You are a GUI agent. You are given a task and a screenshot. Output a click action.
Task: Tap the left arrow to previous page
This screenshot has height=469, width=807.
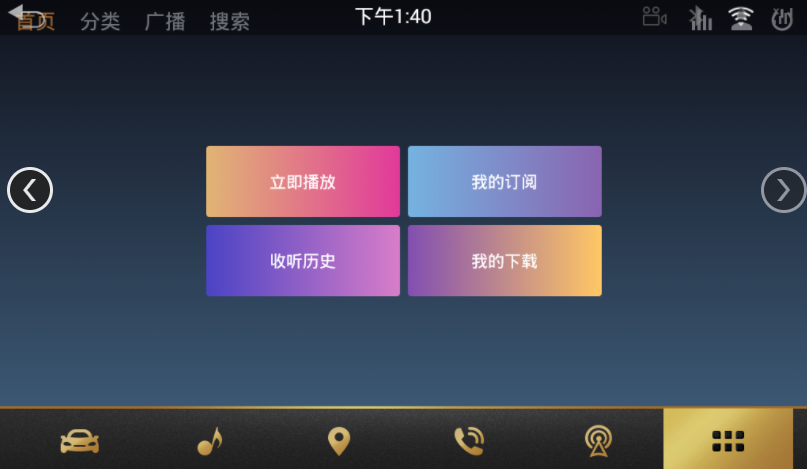(30, 190)
